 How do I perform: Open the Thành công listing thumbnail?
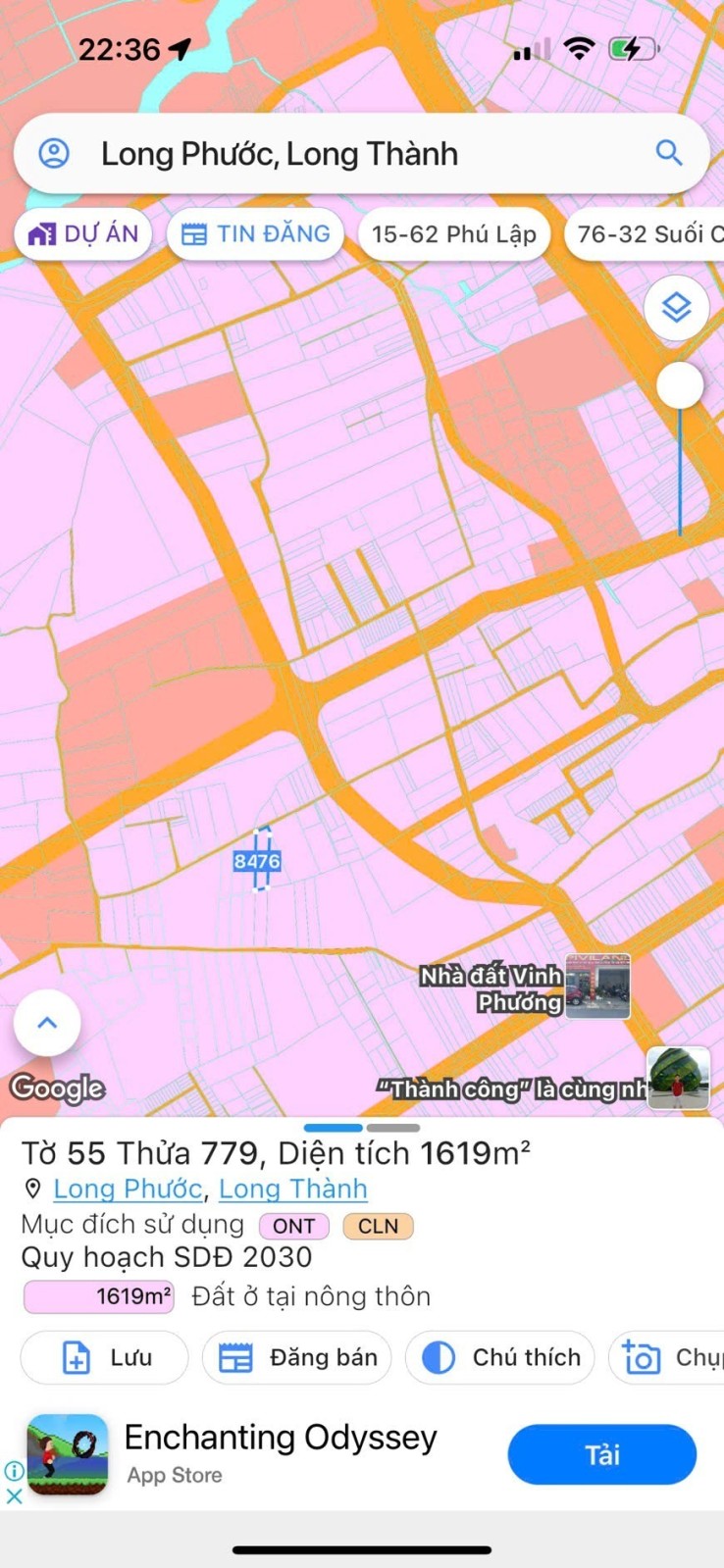click(678, 1079)
